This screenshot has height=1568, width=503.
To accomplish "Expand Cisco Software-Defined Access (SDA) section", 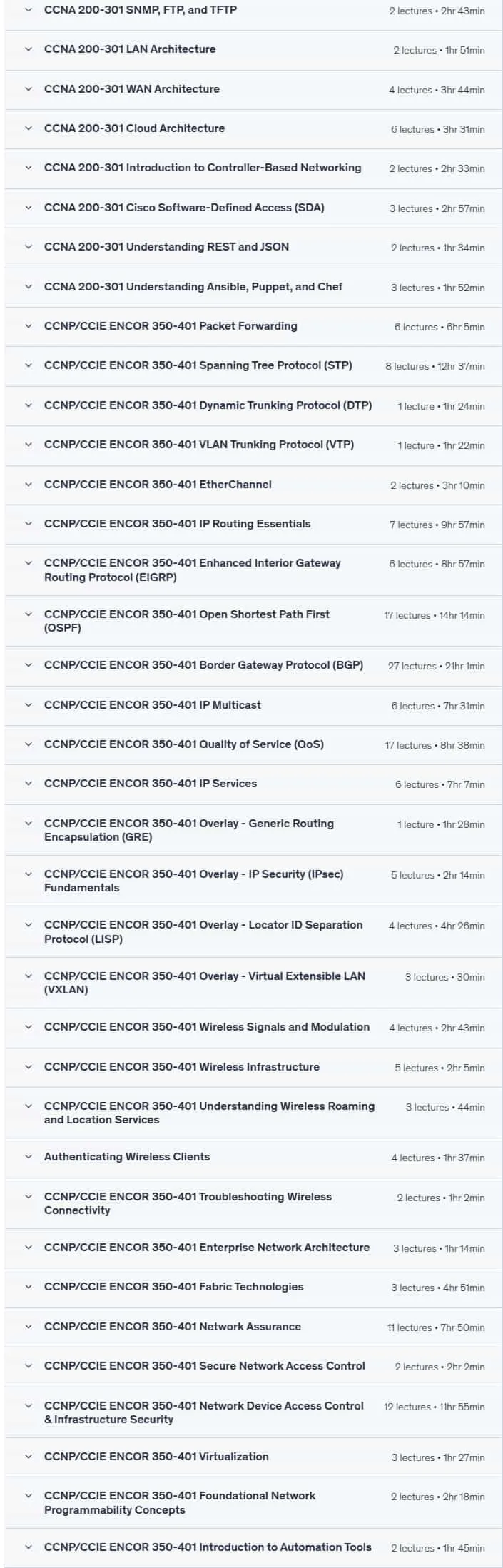I will click(253, 208).
